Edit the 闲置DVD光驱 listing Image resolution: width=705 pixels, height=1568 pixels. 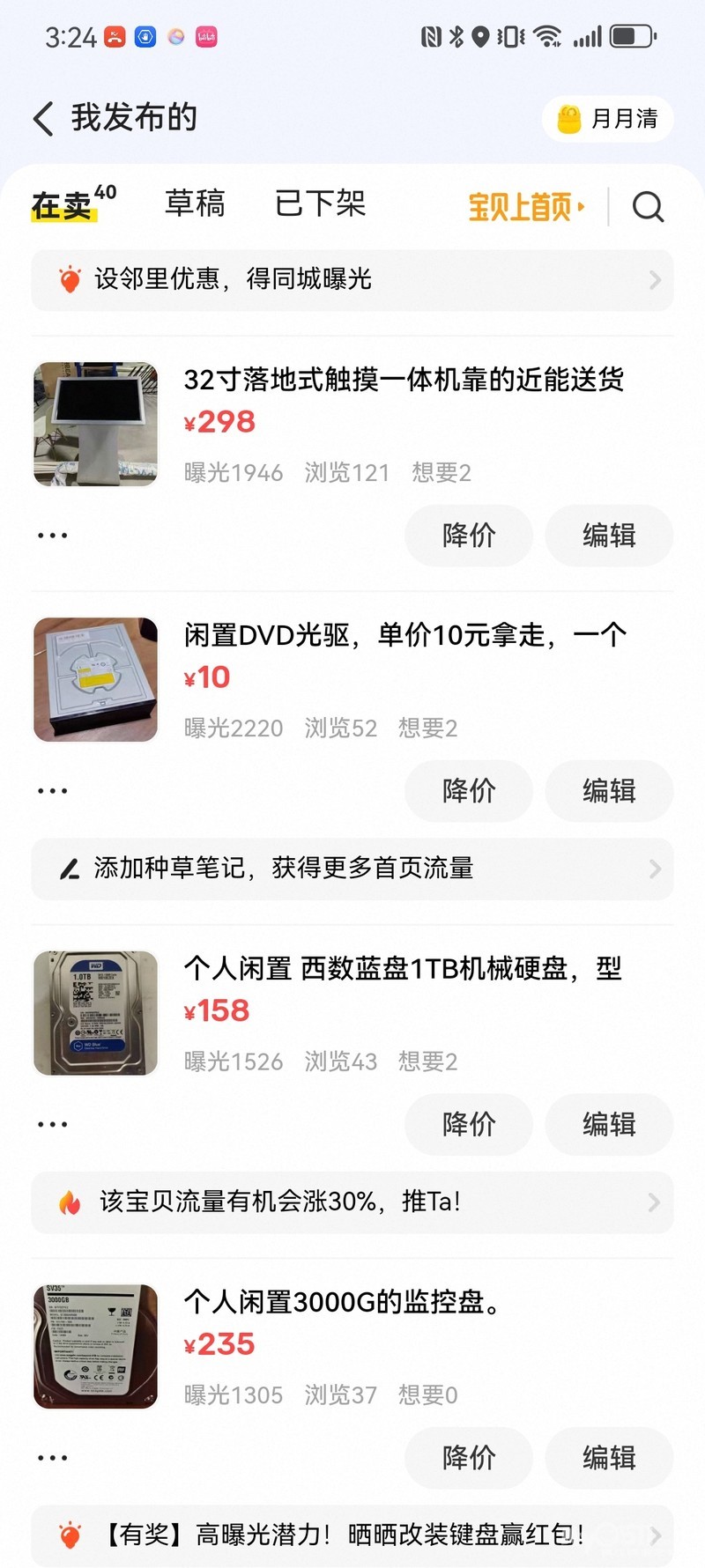[x=609, y=791]
